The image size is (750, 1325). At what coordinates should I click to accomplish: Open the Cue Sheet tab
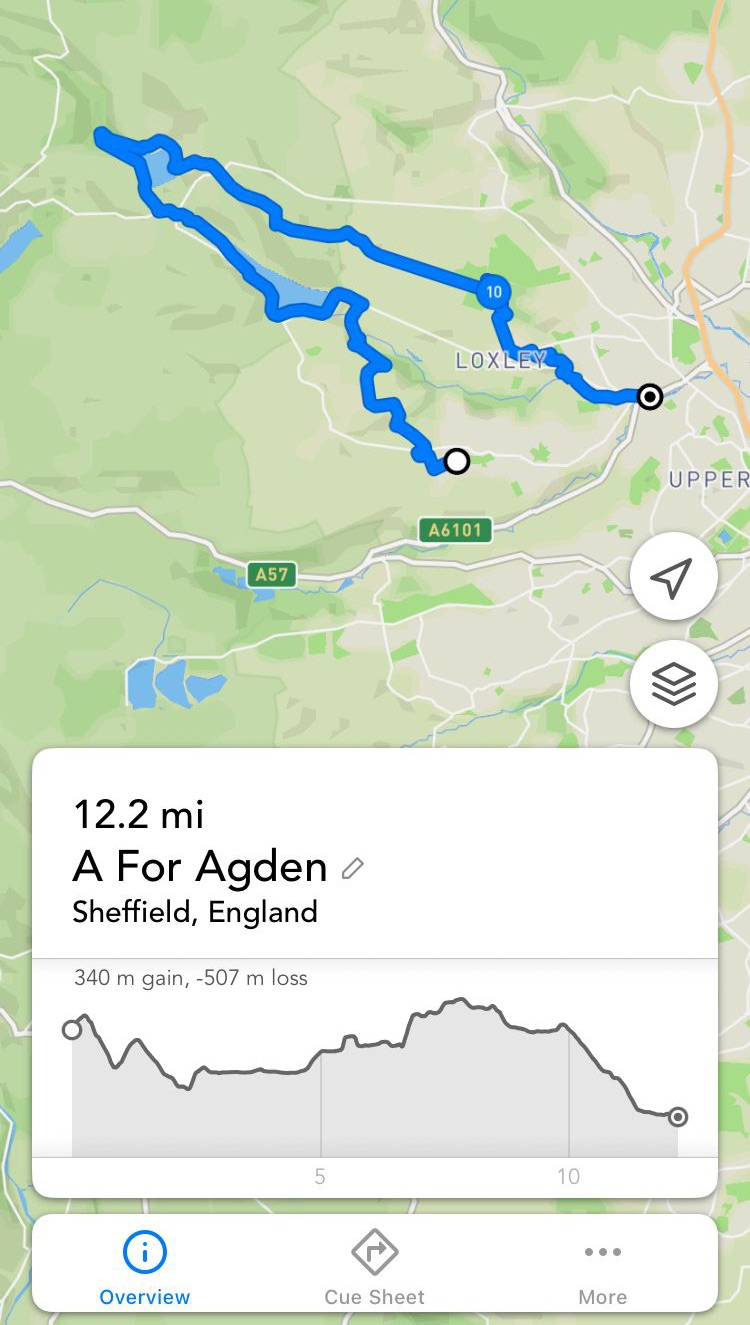pos(375,1267)
